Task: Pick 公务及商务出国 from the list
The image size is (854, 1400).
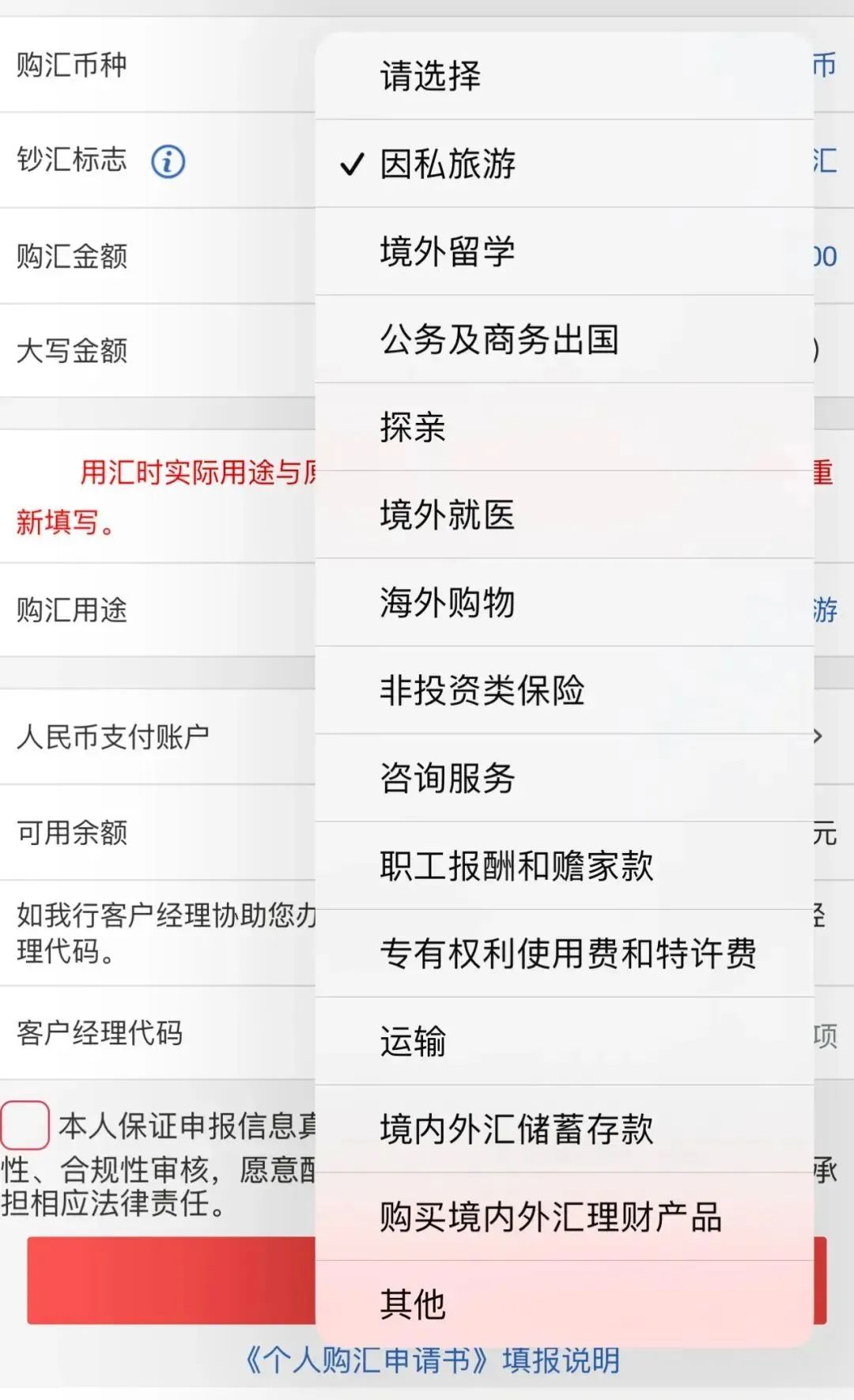Action: pyautogui.click(x=499, y=339)
